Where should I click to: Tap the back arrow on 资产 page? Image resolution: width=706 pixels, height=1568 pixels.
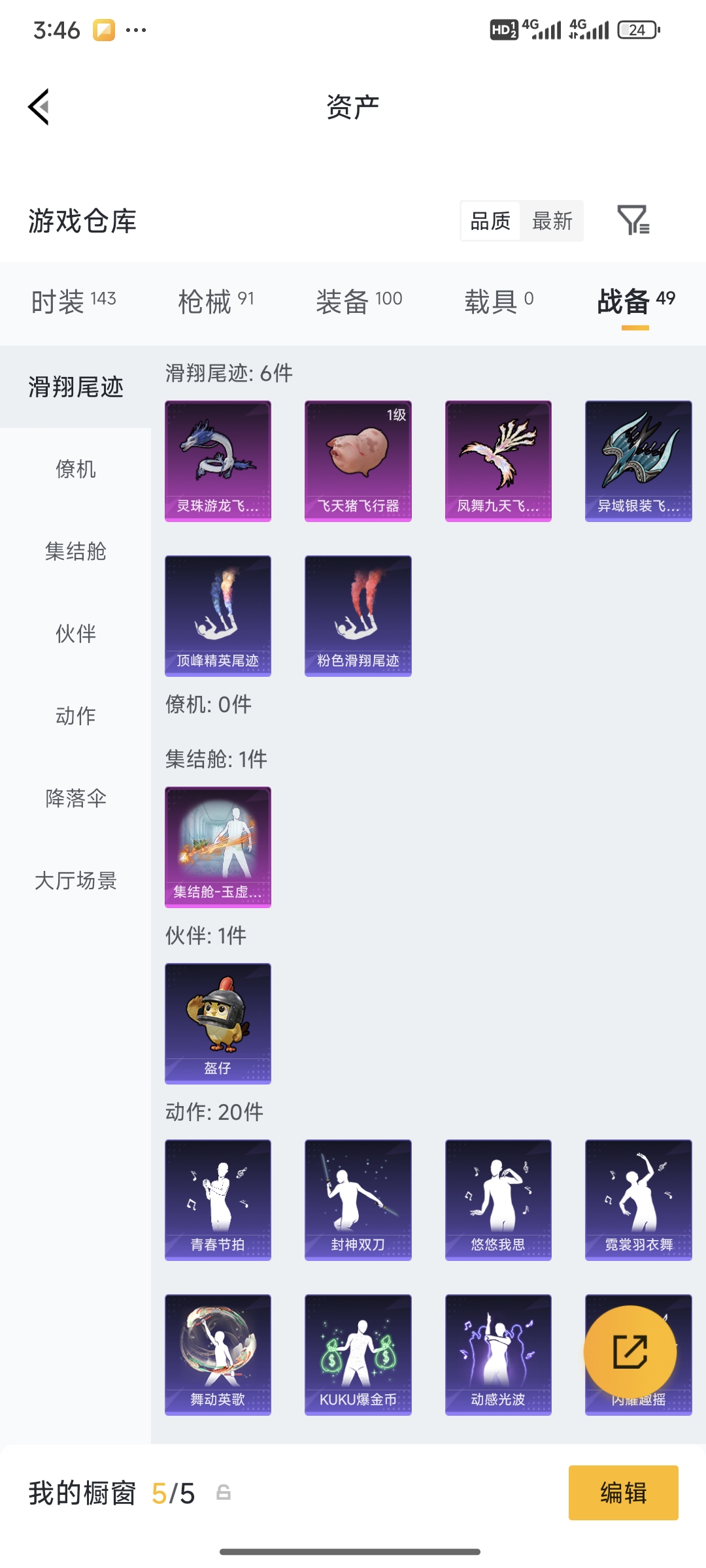[x=39, y=108]
